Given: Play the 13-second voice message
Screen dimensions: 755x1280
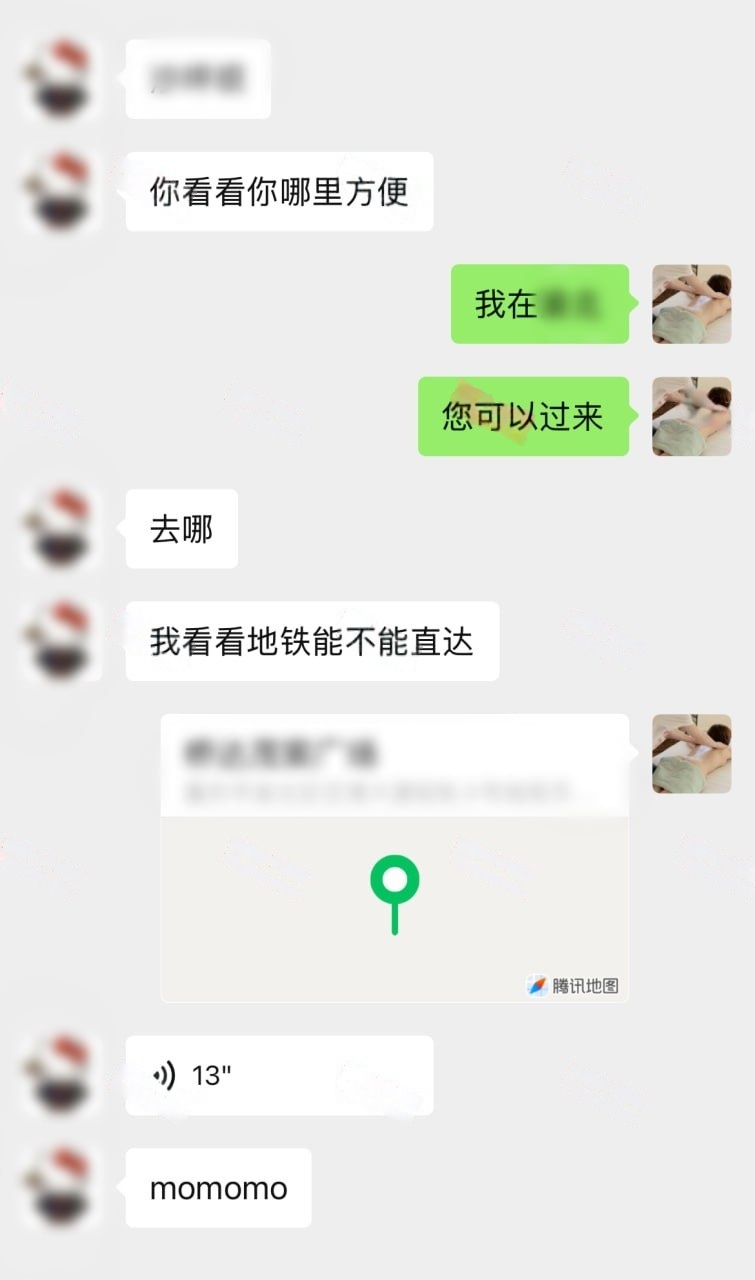Looking at the screenshot, I should tap(278, 1075).
